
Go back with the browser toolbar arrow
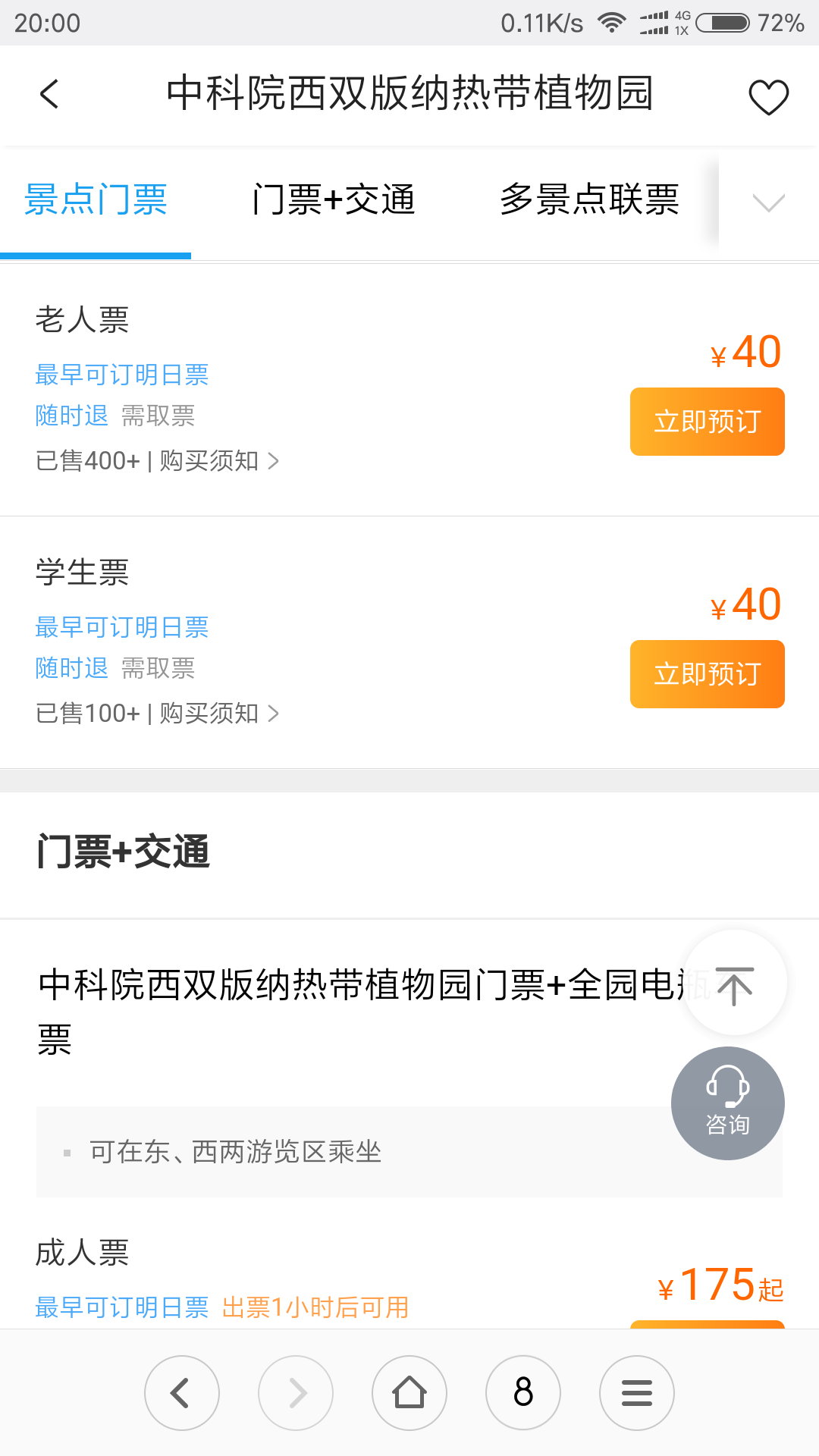pyautogui.click(x=182, y=1393)
